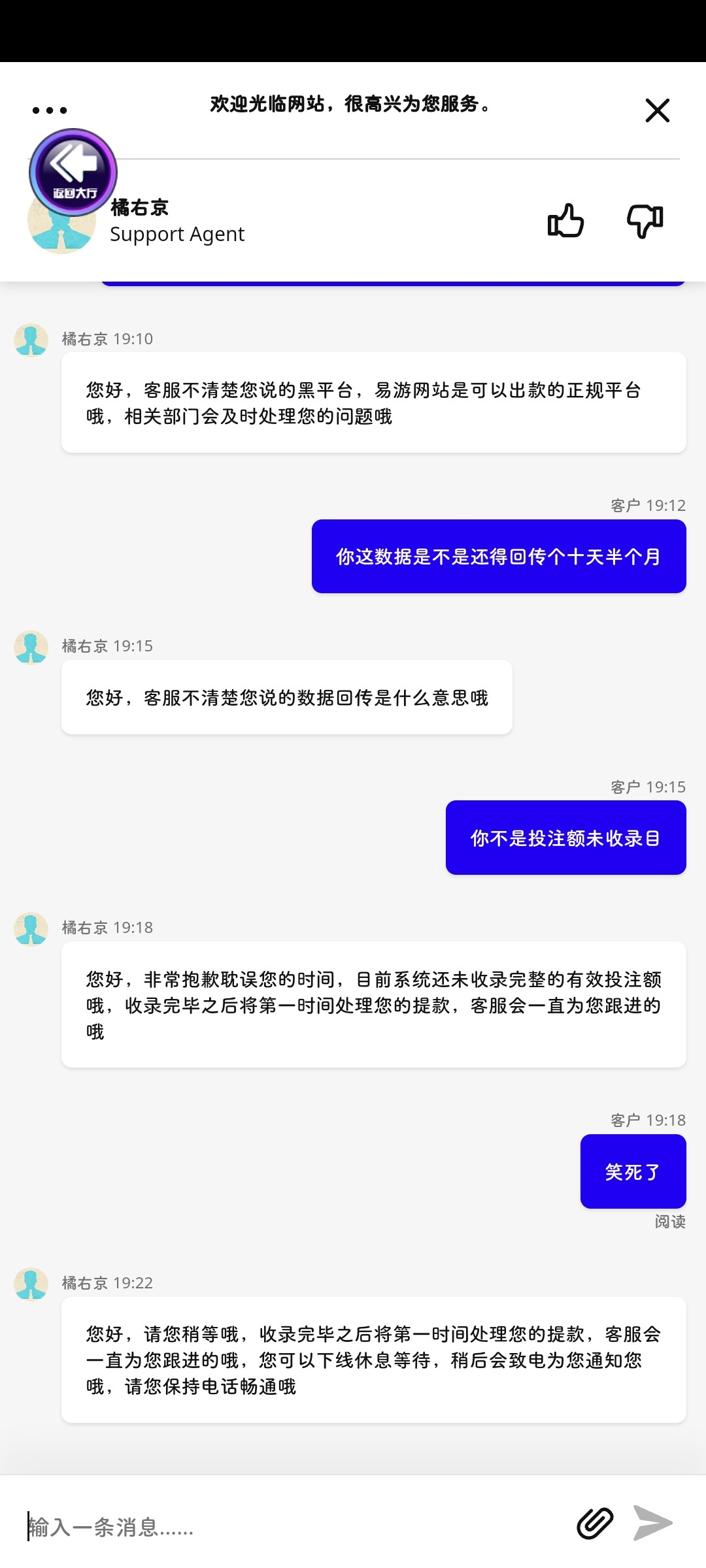Viewport: 706px width, 1568px height.
Task: Attach a file with the paperclip
Action: click(595, 1524)
